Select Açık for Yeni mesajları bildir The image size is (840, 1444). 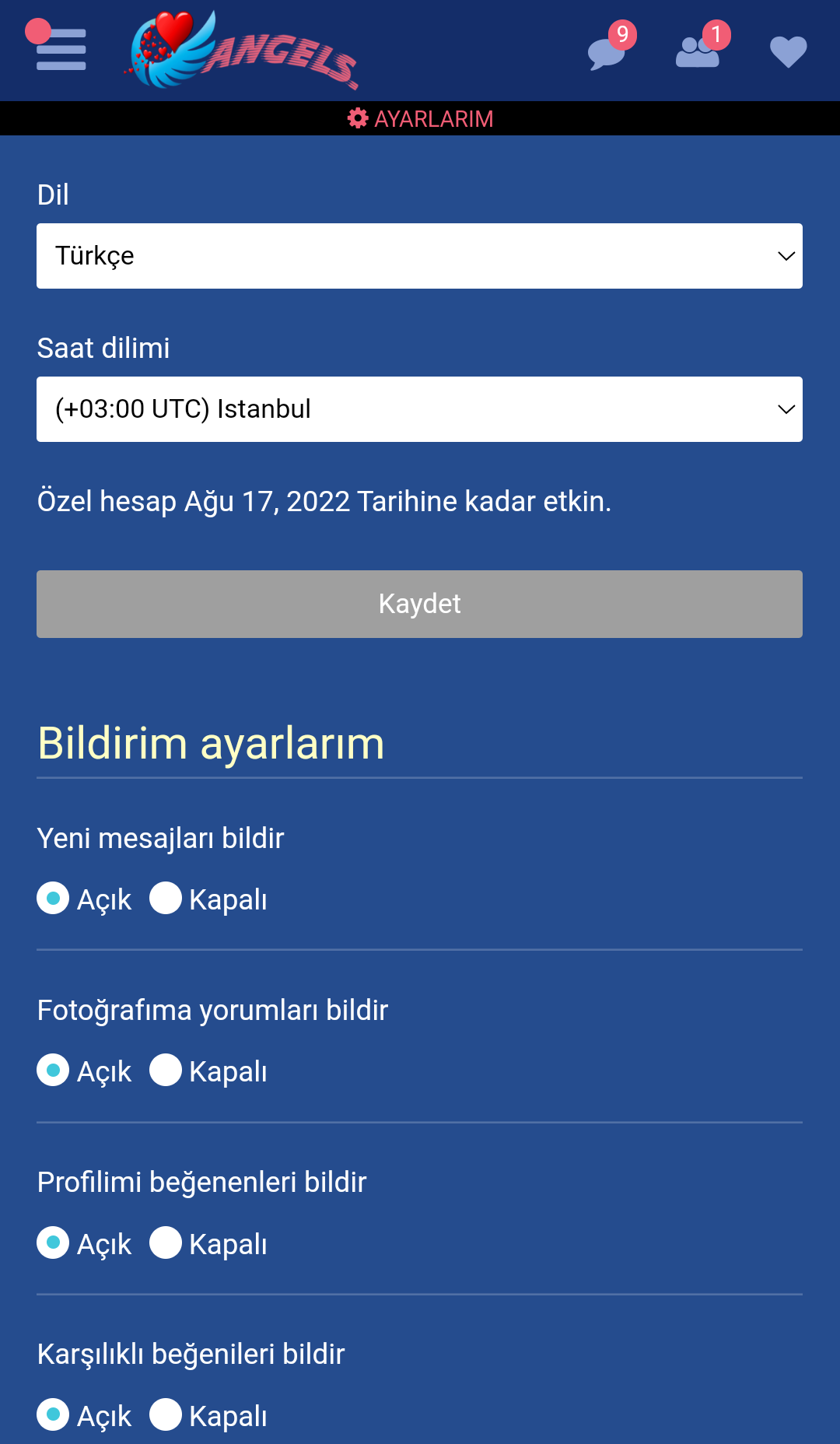(53, 899)
